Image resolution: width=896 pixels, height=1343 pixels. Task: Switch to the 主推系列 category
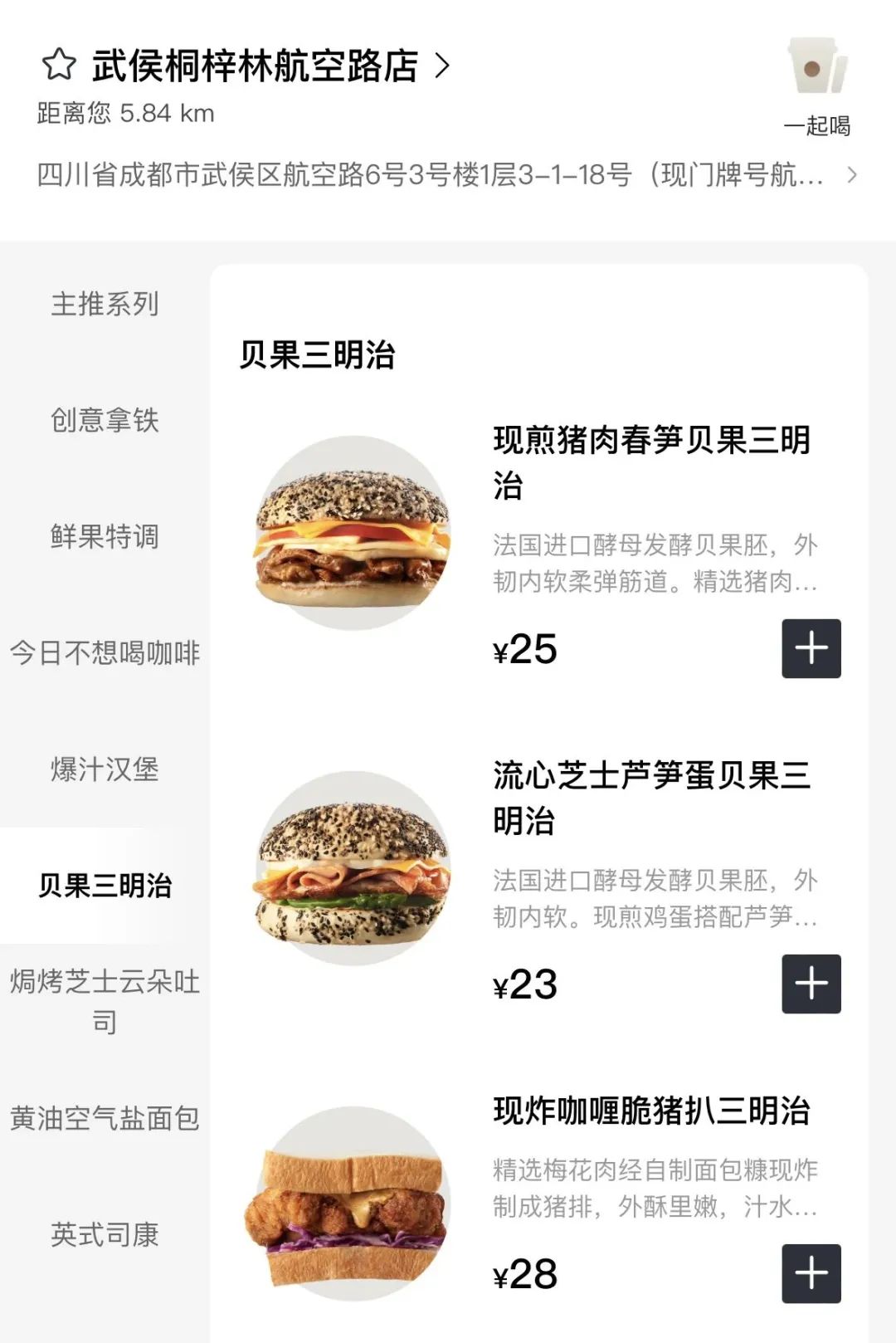click(x=105, y=304)
